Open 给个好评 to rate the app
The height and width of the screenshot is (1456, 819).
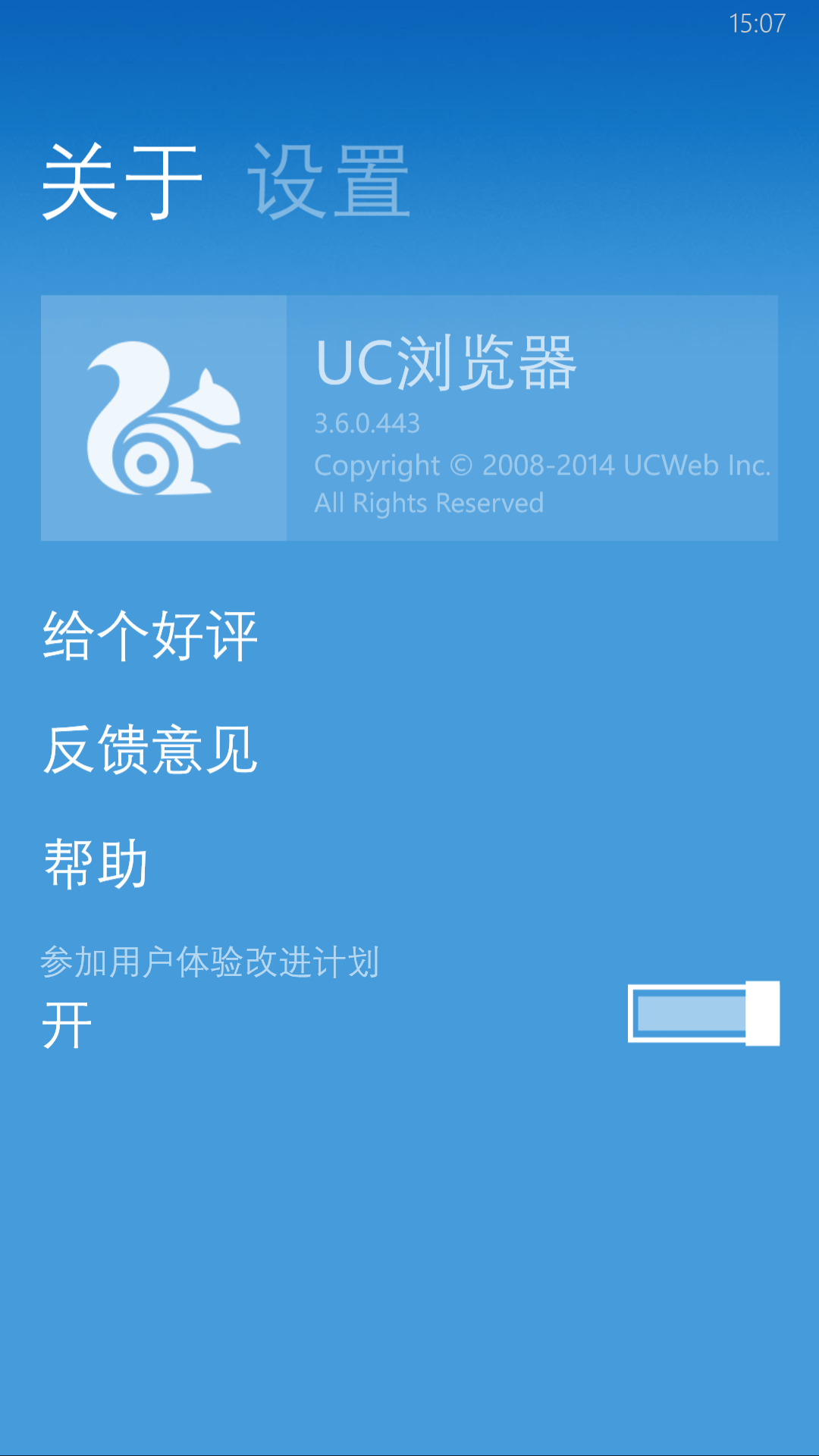pos(150,635)
